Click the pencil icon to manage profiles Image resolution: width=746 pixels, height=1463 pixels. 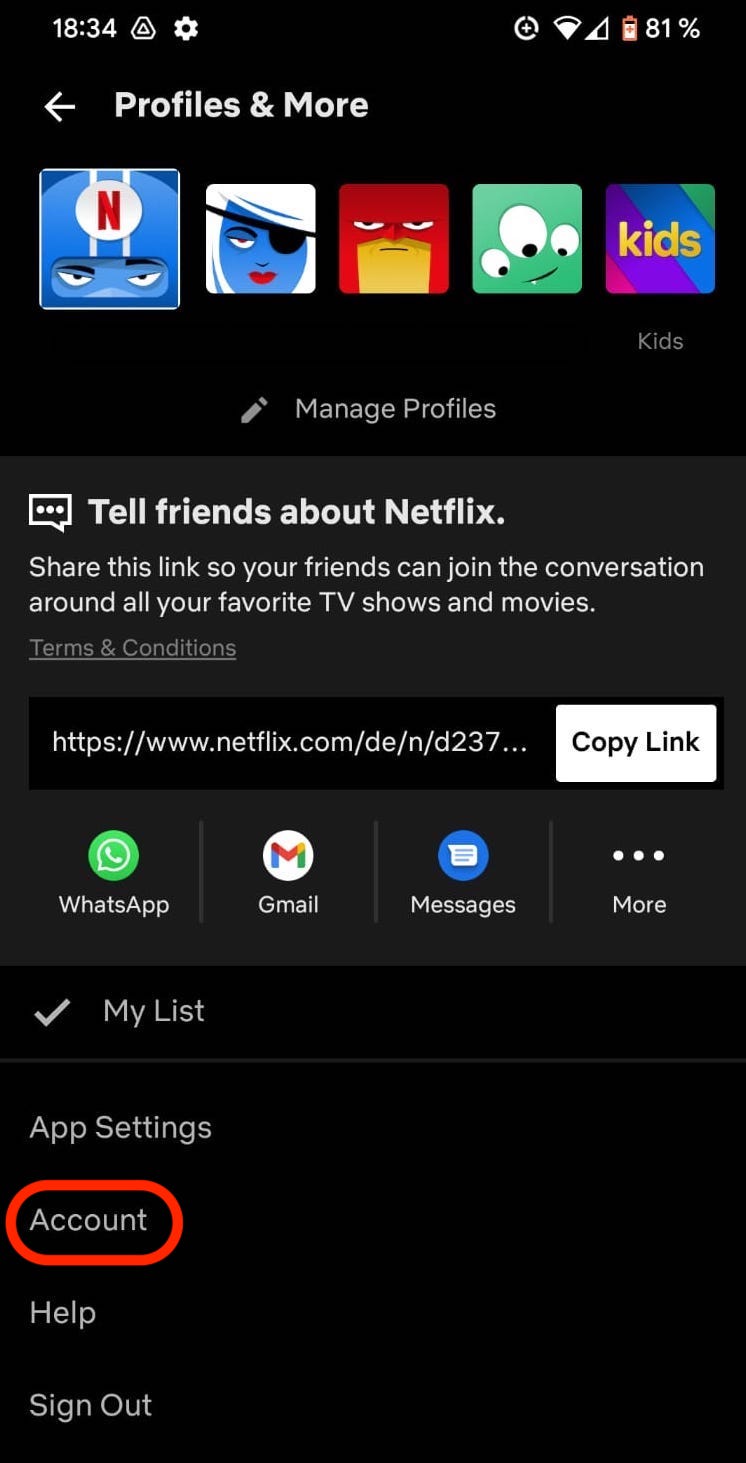click(x=254, y=408)
